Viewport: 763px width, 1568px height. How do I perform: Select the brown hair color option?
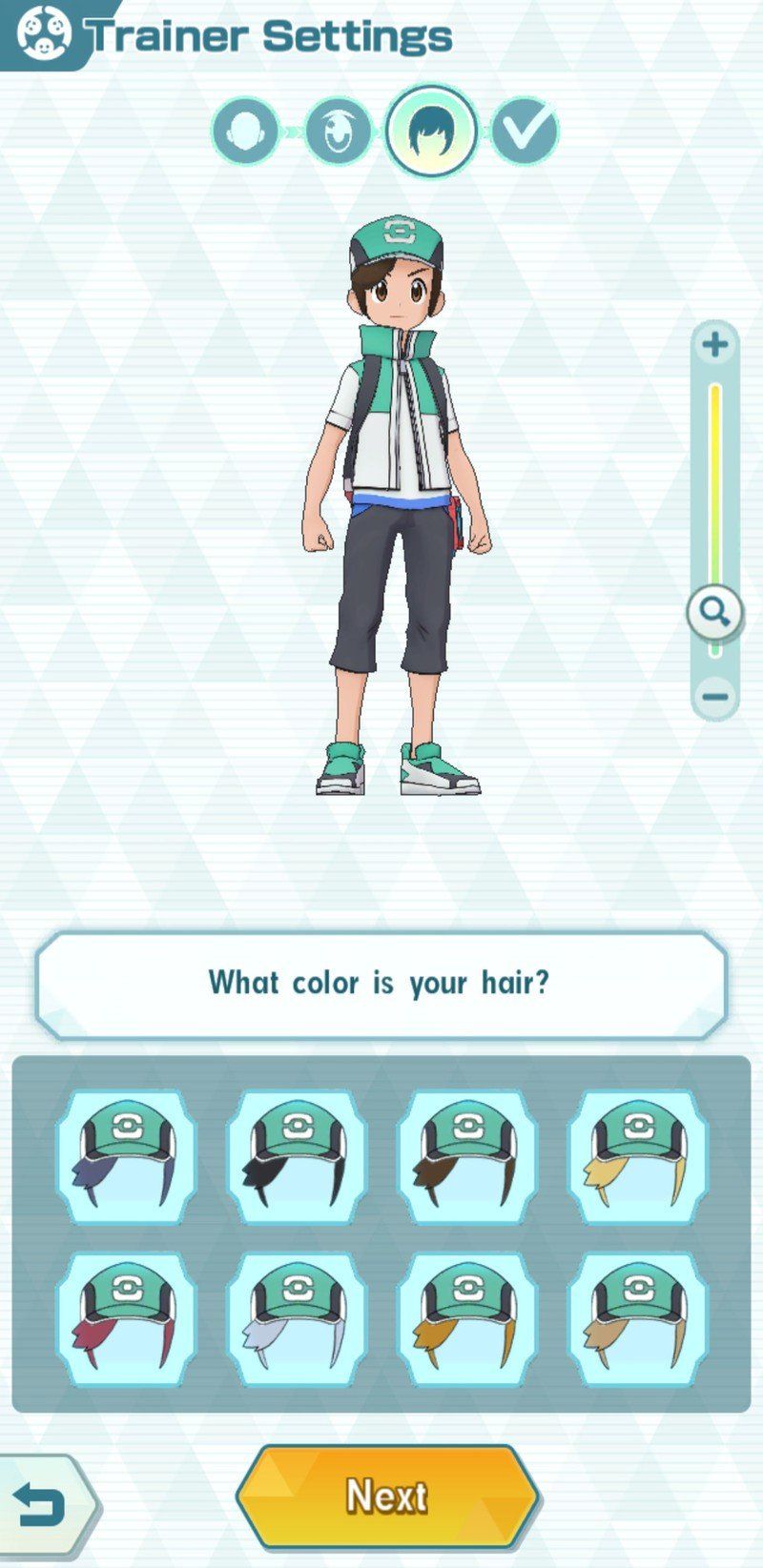pyautogui.click(x=467, y=1155)
